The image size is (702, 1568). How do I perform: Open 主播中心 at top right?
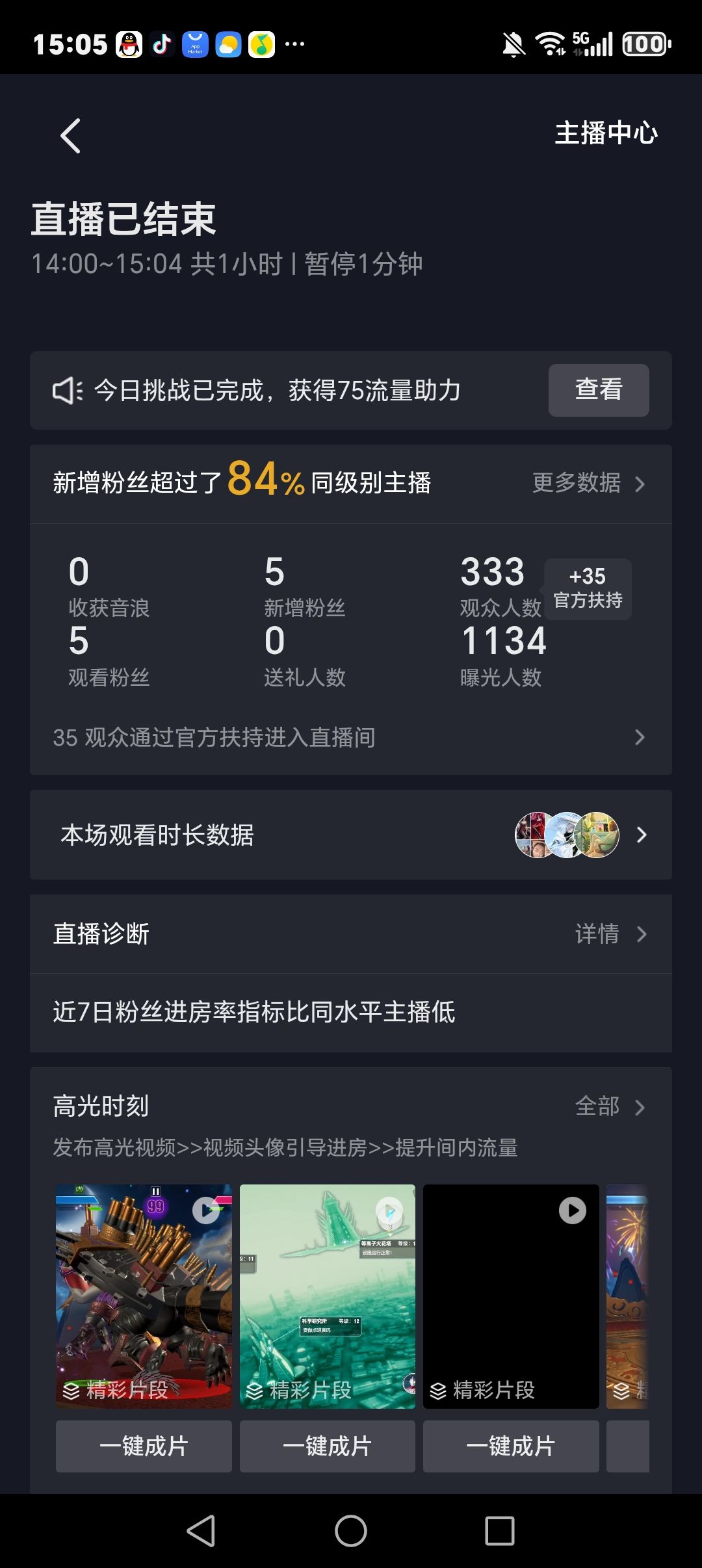[x=606, y=135]
